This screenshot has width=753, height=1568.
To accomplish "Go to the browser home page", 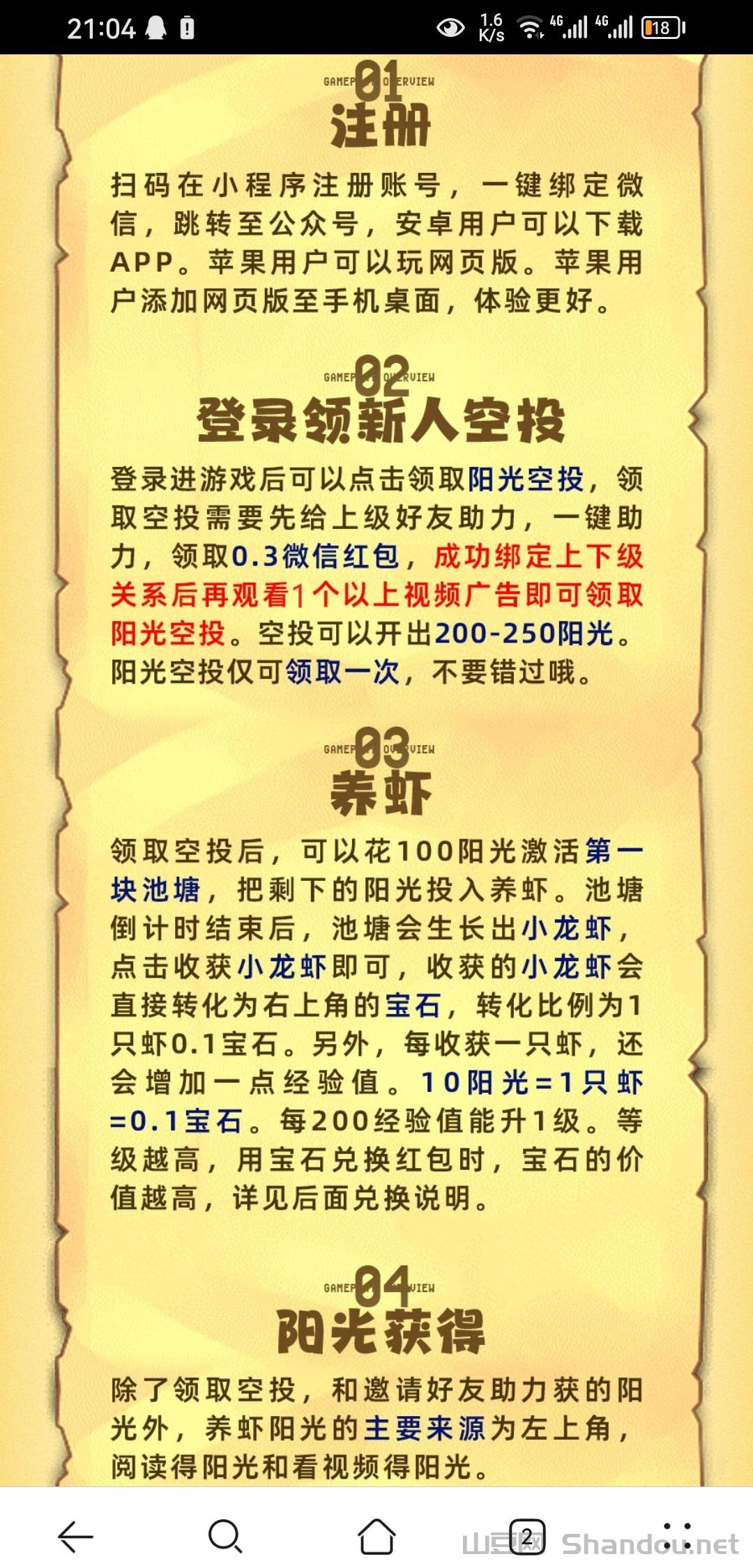I will click(376, 1536).
